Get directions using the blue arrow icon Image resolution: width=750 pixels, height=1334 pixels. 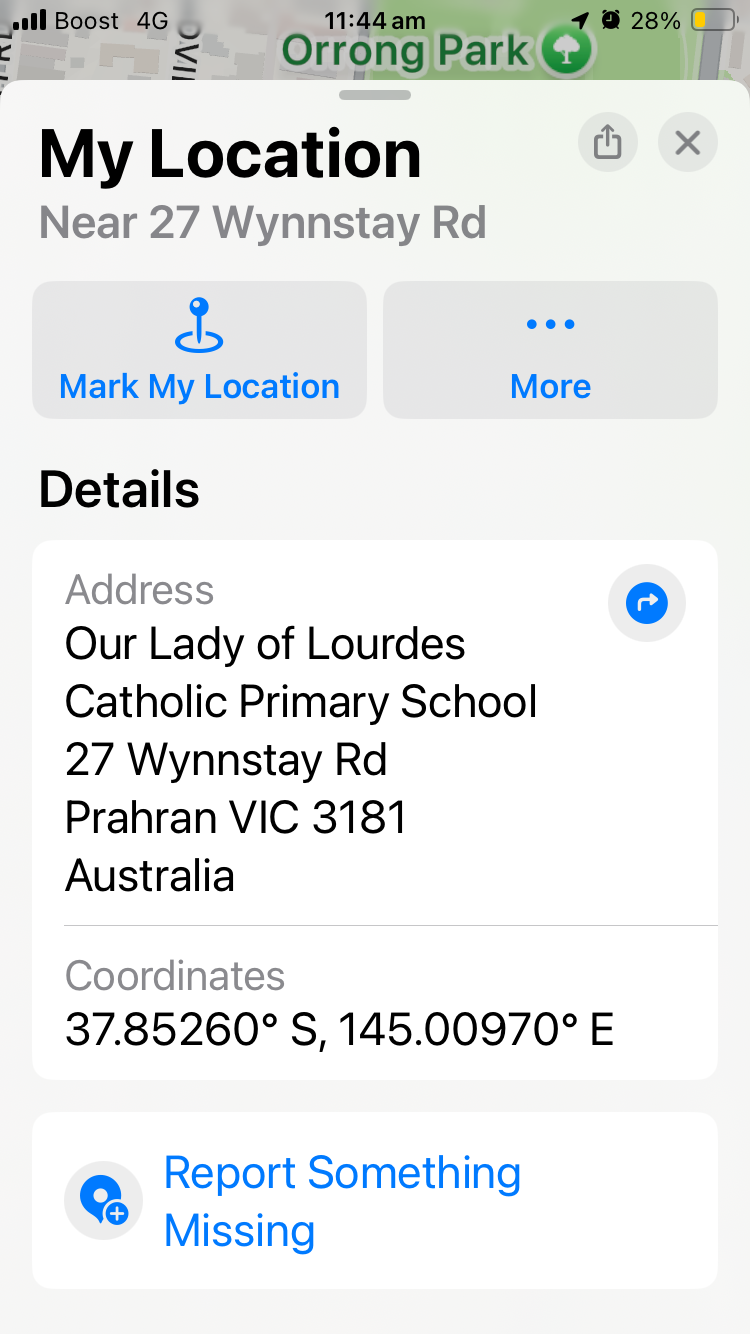[646, 603]
